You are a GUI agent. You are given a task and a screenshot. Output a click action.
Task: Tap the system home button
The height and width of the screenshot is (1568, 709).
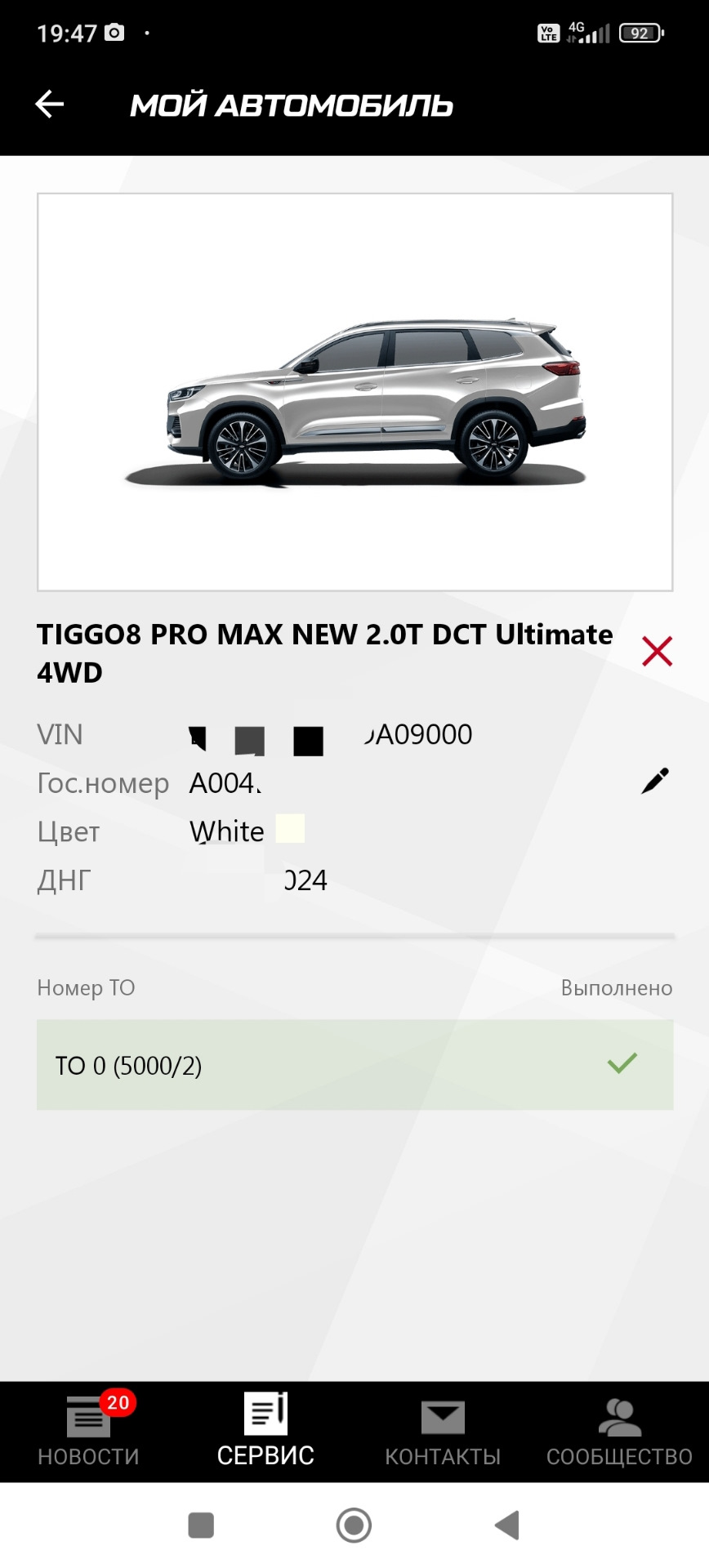[354, 1525]
